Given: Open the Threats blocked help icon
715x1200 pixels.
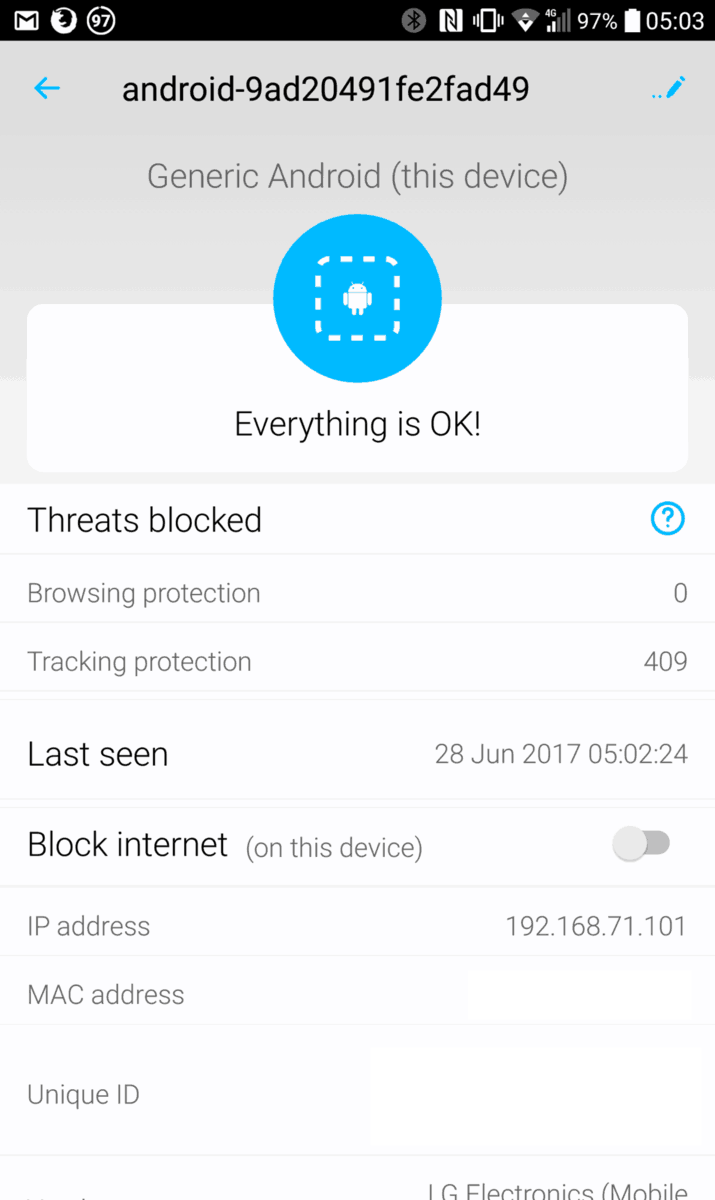Looking at the screenshot, I should point(667,519).
